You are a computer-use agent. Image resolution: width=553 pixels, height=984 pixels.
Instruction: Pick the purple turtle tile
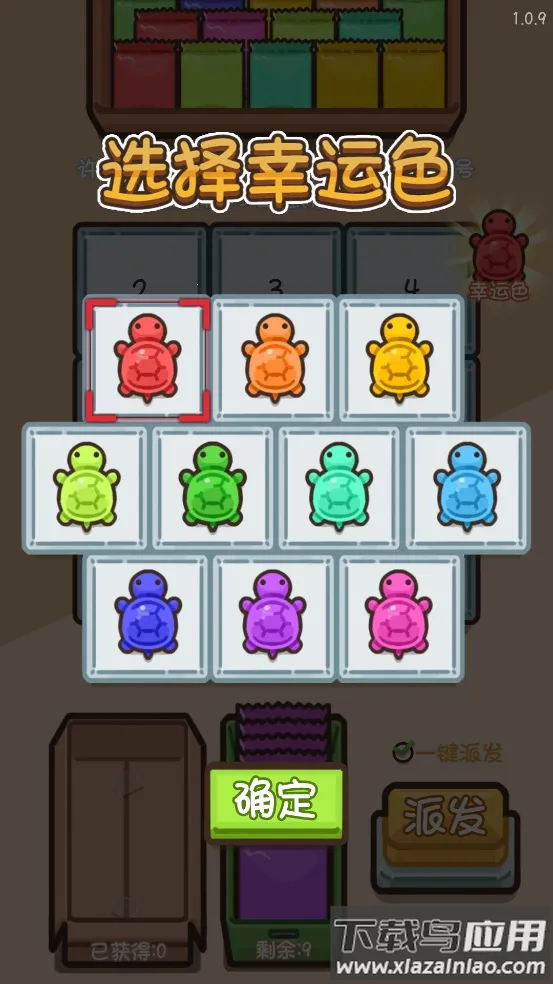pos(274,617)
